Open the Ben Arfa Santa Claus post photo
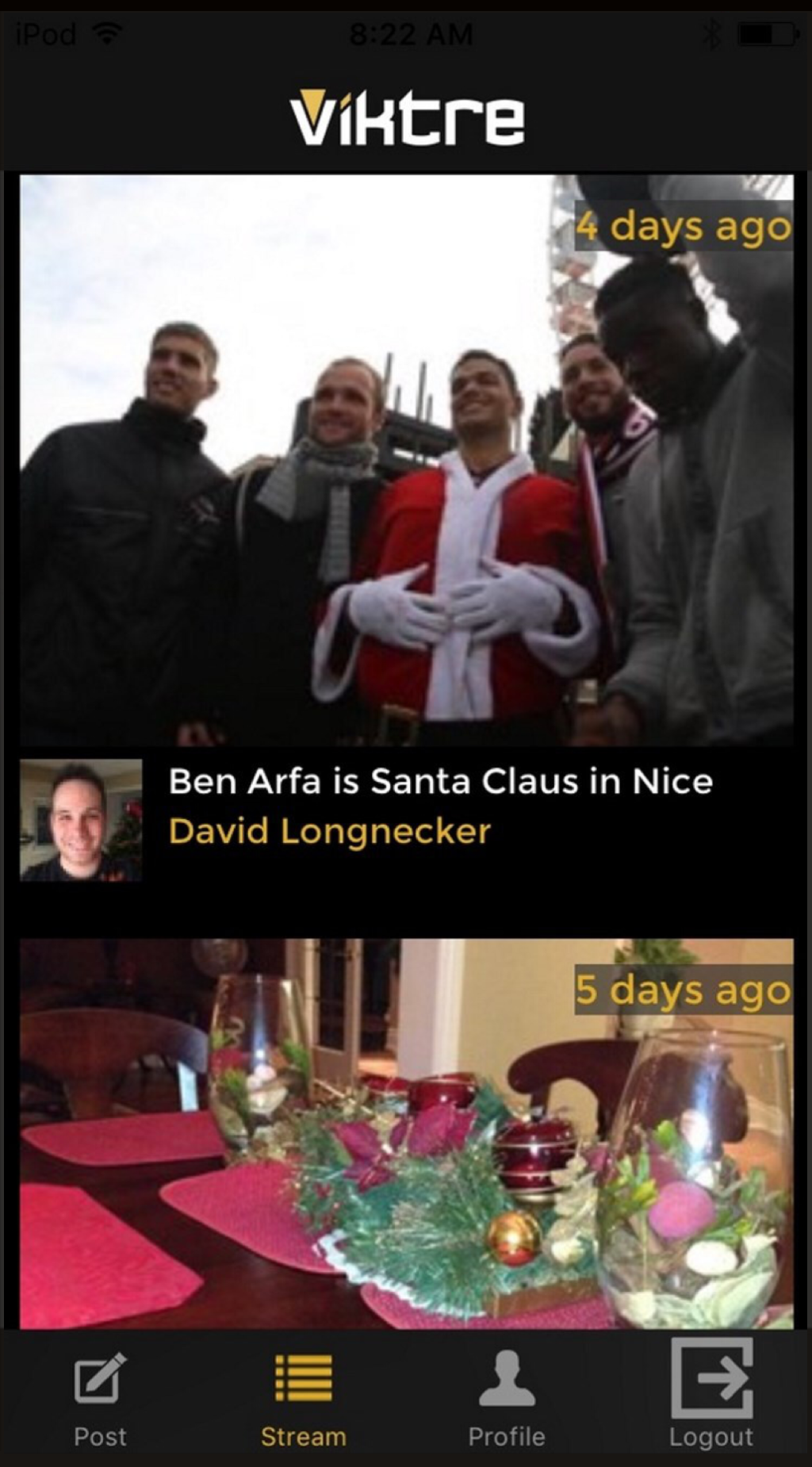 click(406, 460)
